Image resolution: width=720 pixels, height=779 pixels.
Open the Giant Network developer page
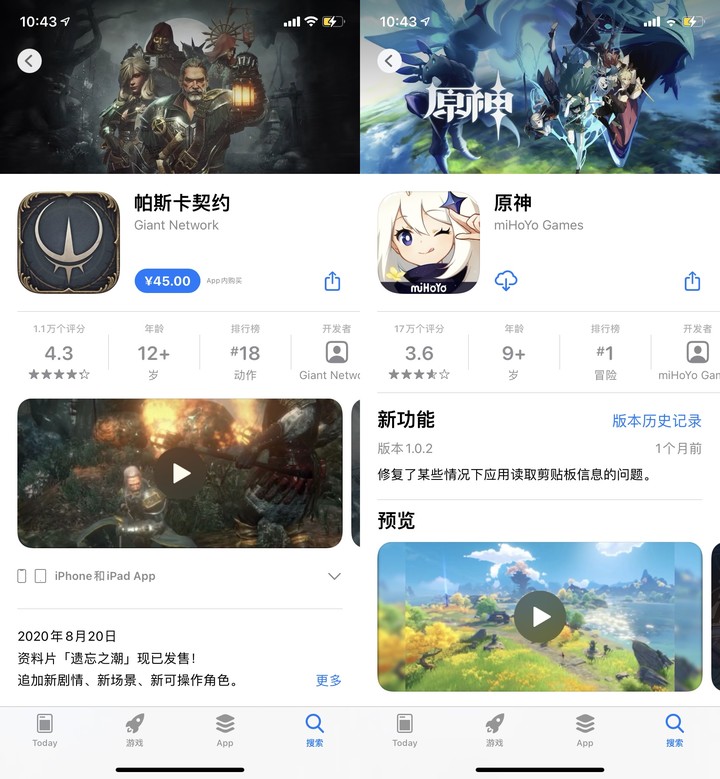click(x=337, y=360)
